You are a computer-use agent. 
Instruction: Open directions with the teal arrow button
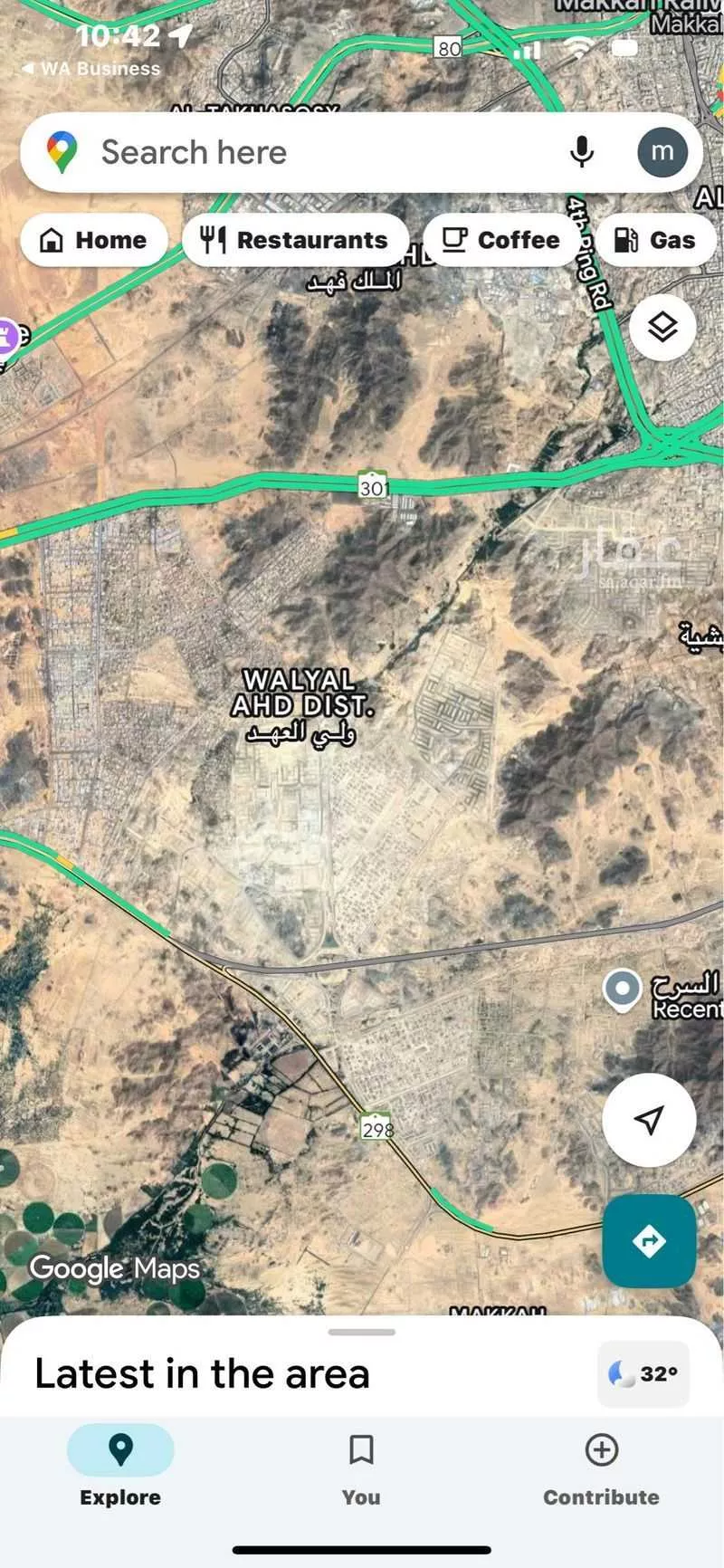tap(649, 1240)
